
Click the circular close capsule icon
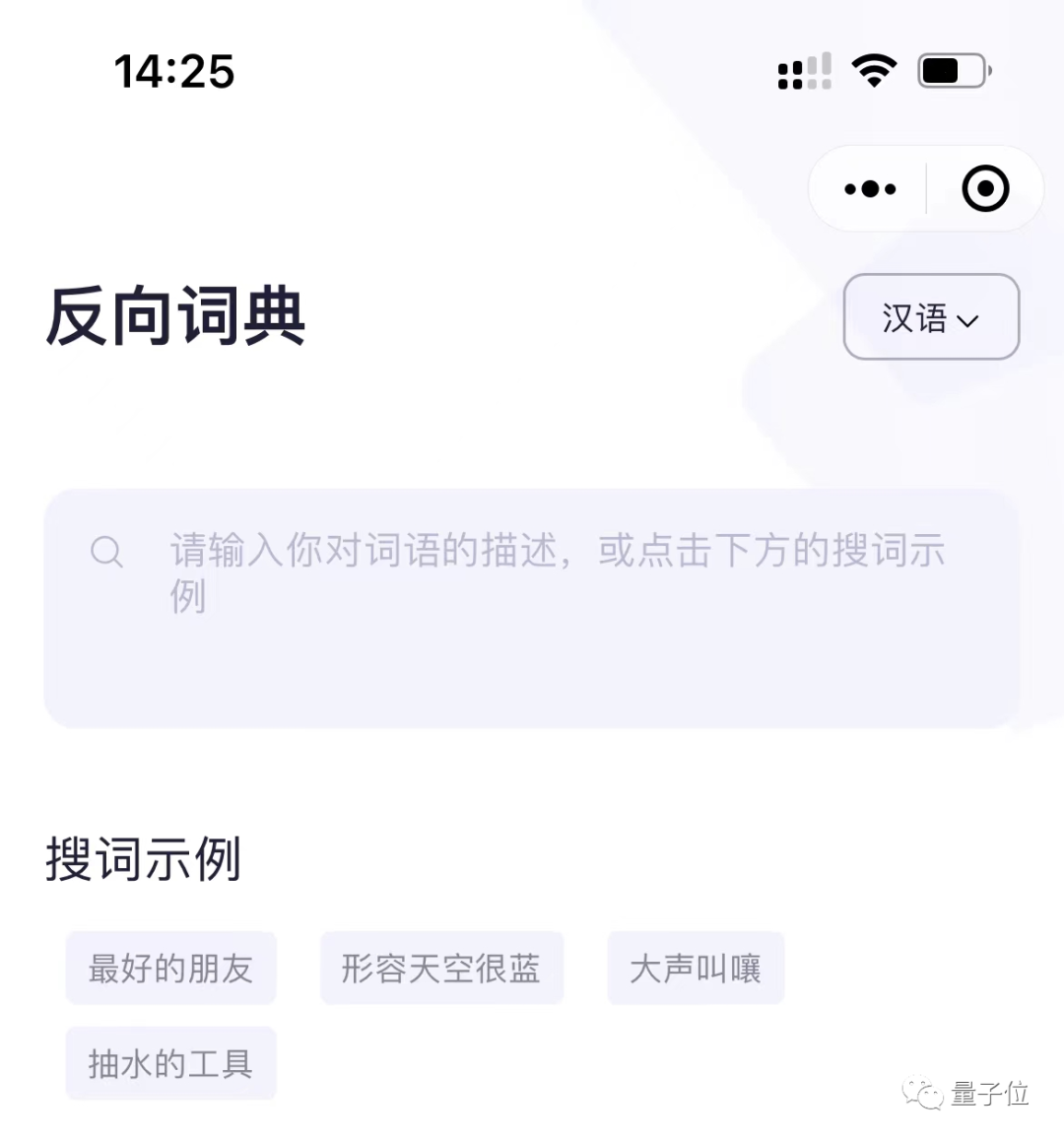[986, 188]
